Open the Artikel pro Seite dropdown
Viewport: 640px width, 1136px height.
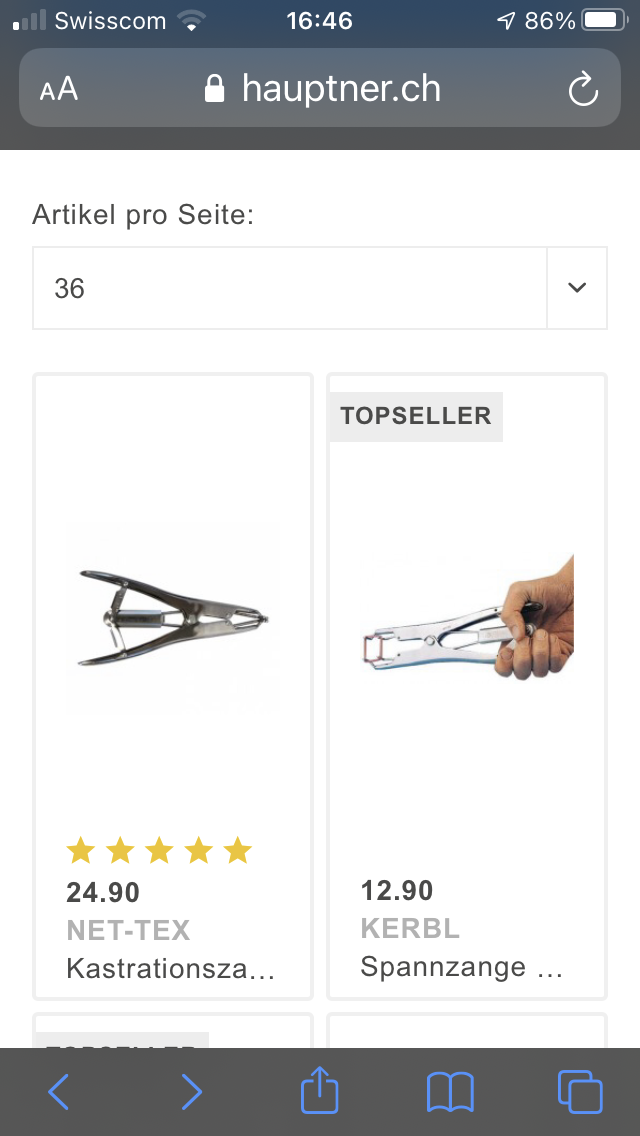[x=319, y=288]
